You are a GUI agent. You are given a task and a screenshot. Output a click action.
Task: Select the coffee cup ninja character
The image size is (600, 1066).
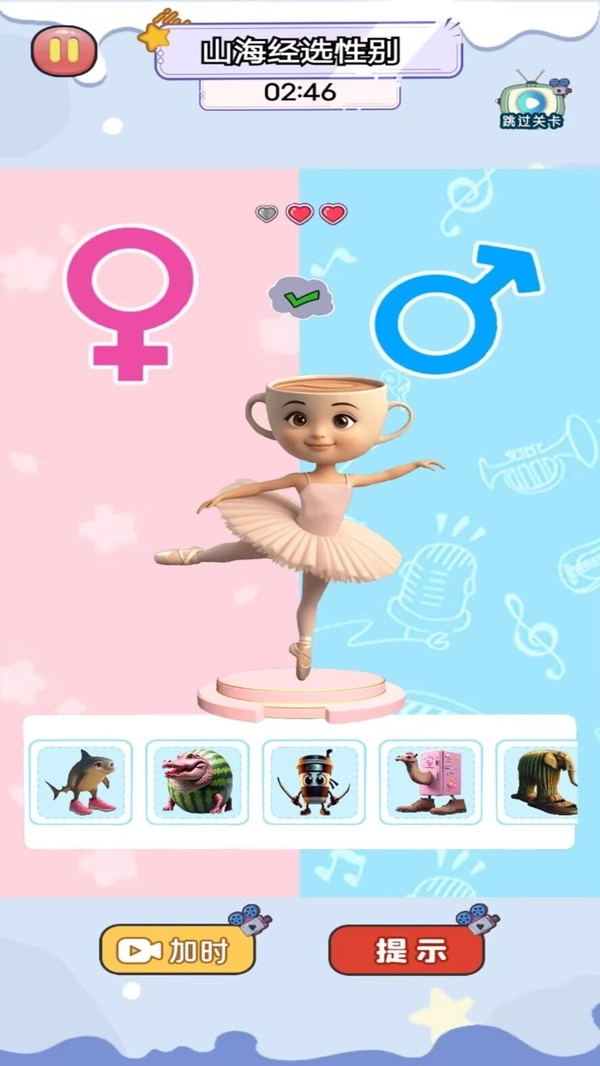(313, 782)
